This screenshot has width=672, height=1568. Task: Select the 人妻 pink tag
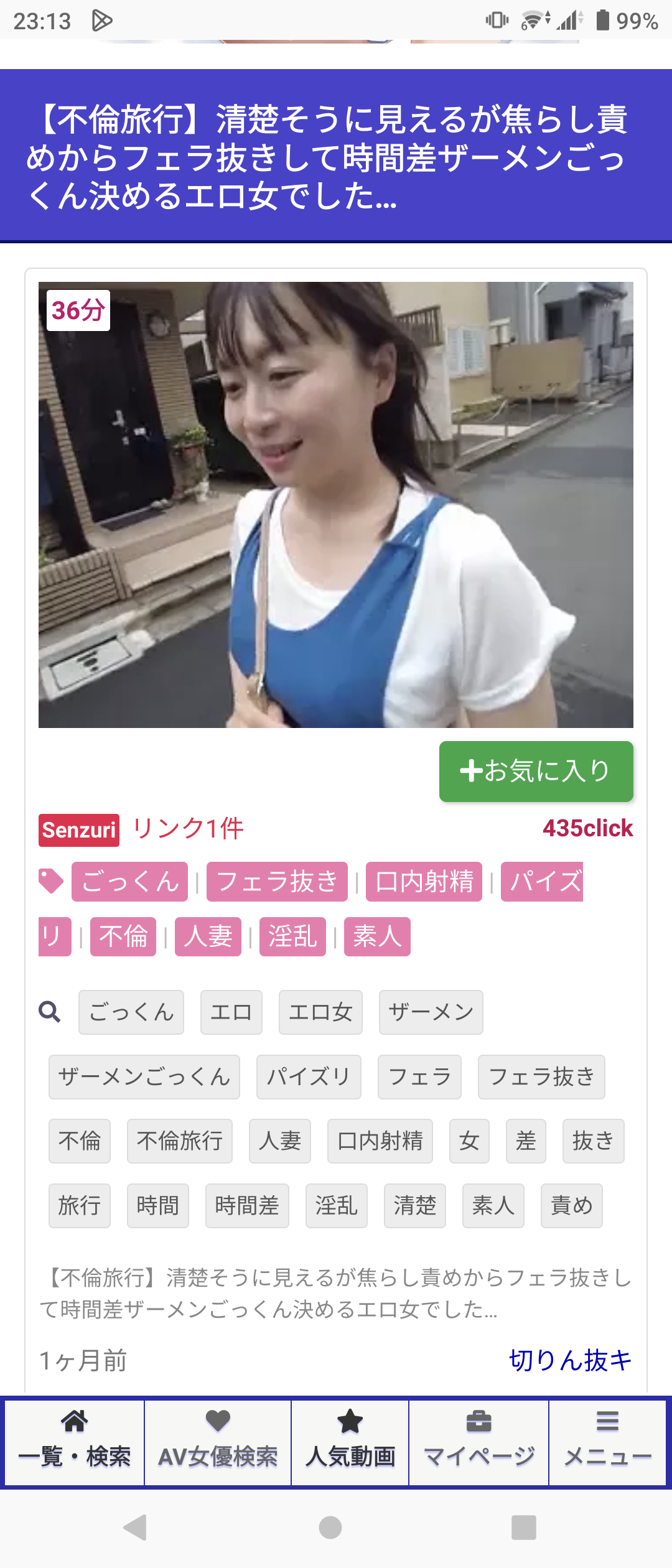pyautogui.click(x=208, y=936)
